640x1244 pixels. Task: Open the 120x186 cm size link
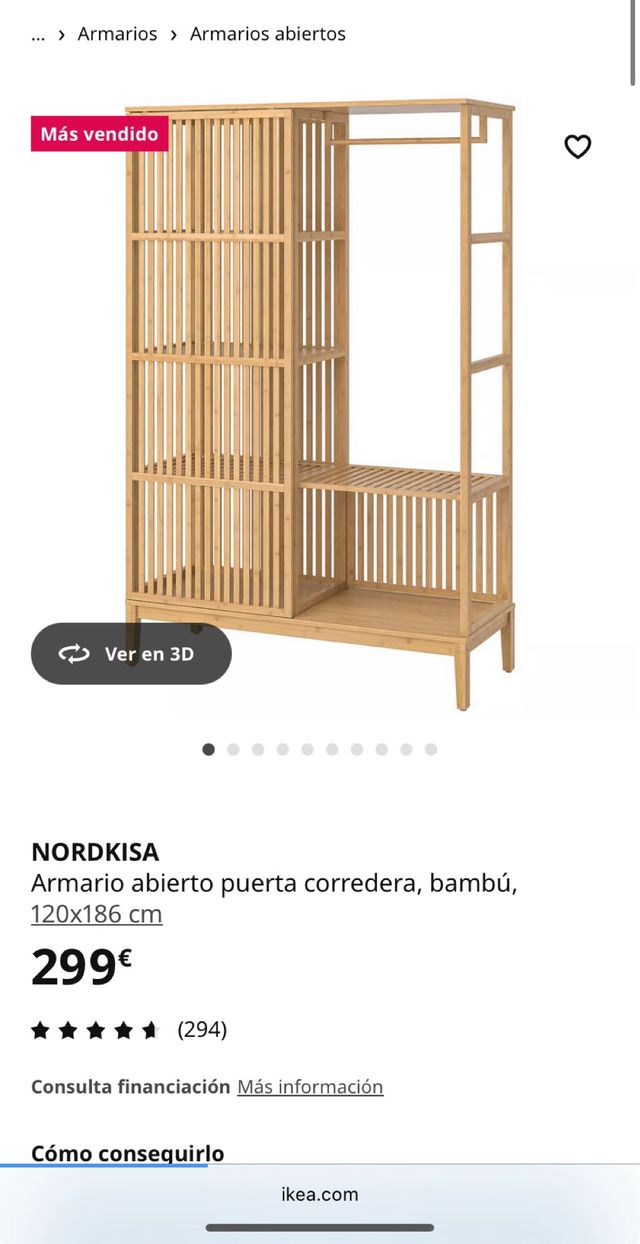point(96,914)
